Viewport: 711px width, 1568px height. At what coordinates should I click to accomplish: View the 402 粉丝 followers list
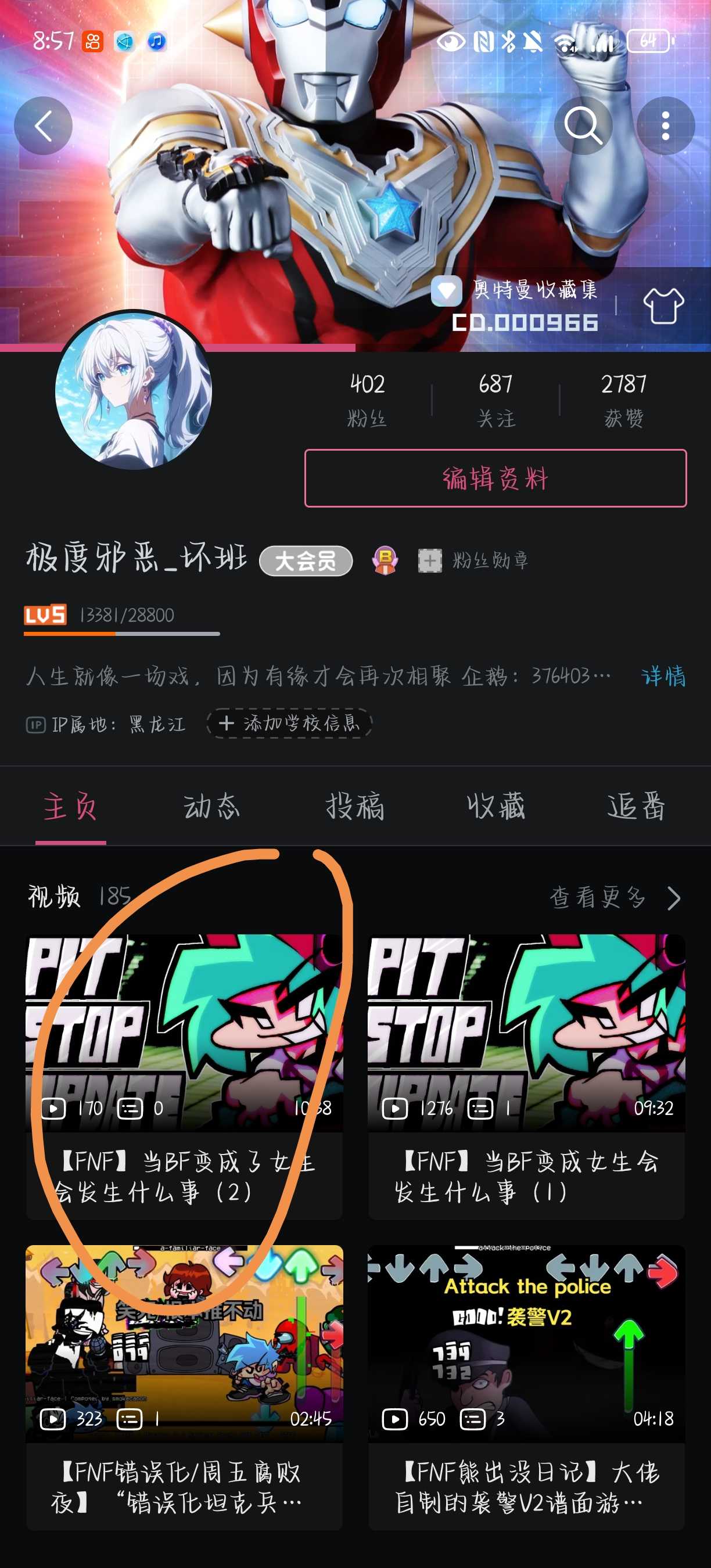pyautogui.click(x=367, y=400)
